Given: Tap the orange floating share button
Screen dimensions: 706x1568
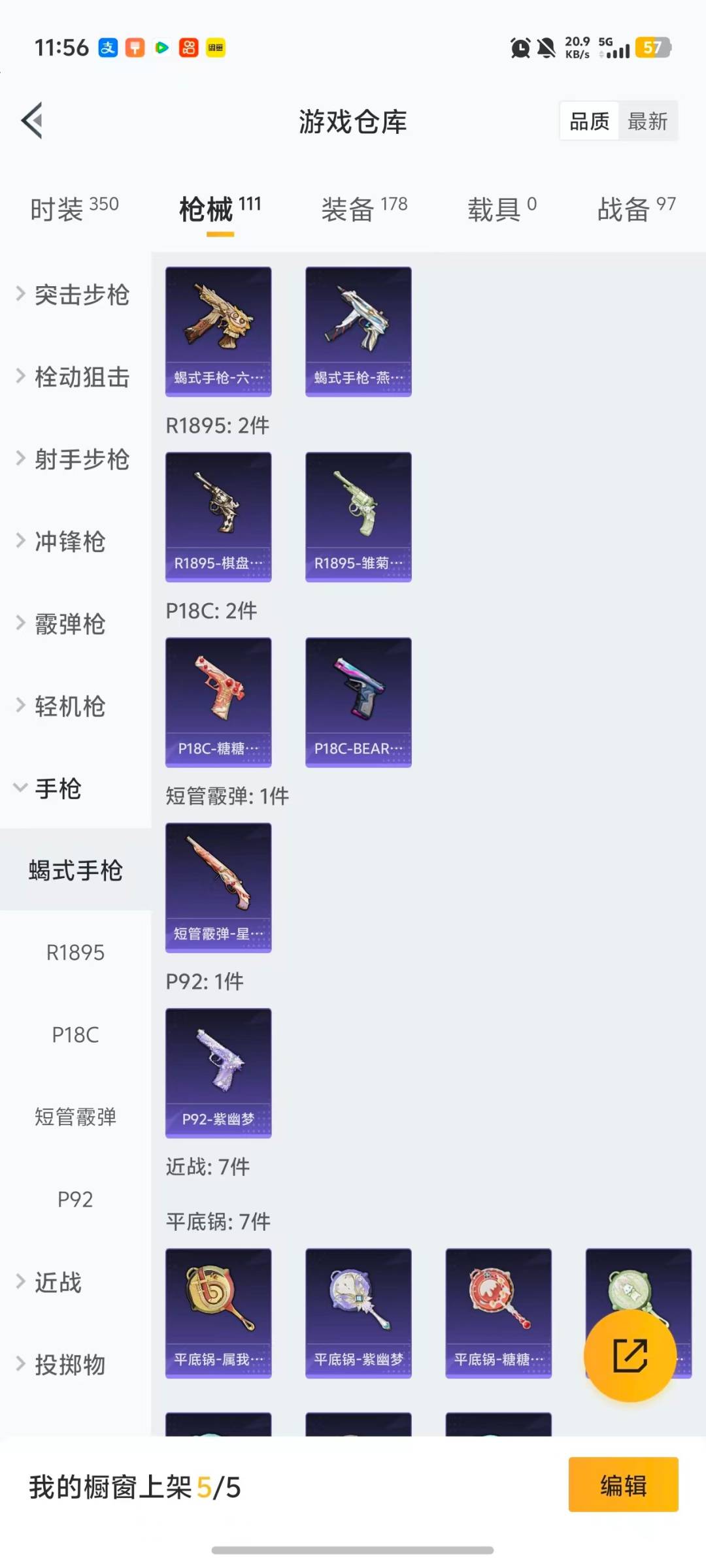Looking at the screenshot, I should [x=630, y=1356].
